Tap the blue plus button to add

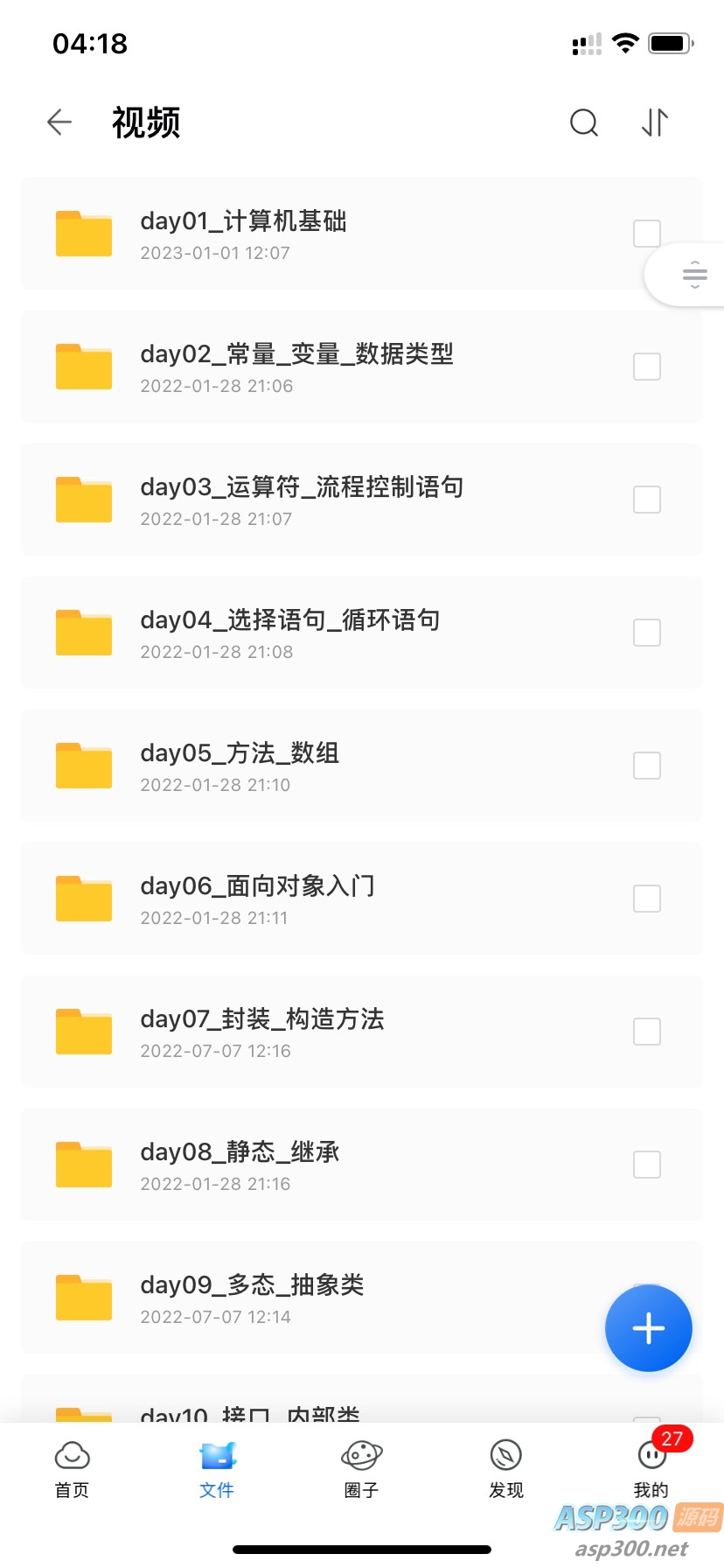(649, 1328)
